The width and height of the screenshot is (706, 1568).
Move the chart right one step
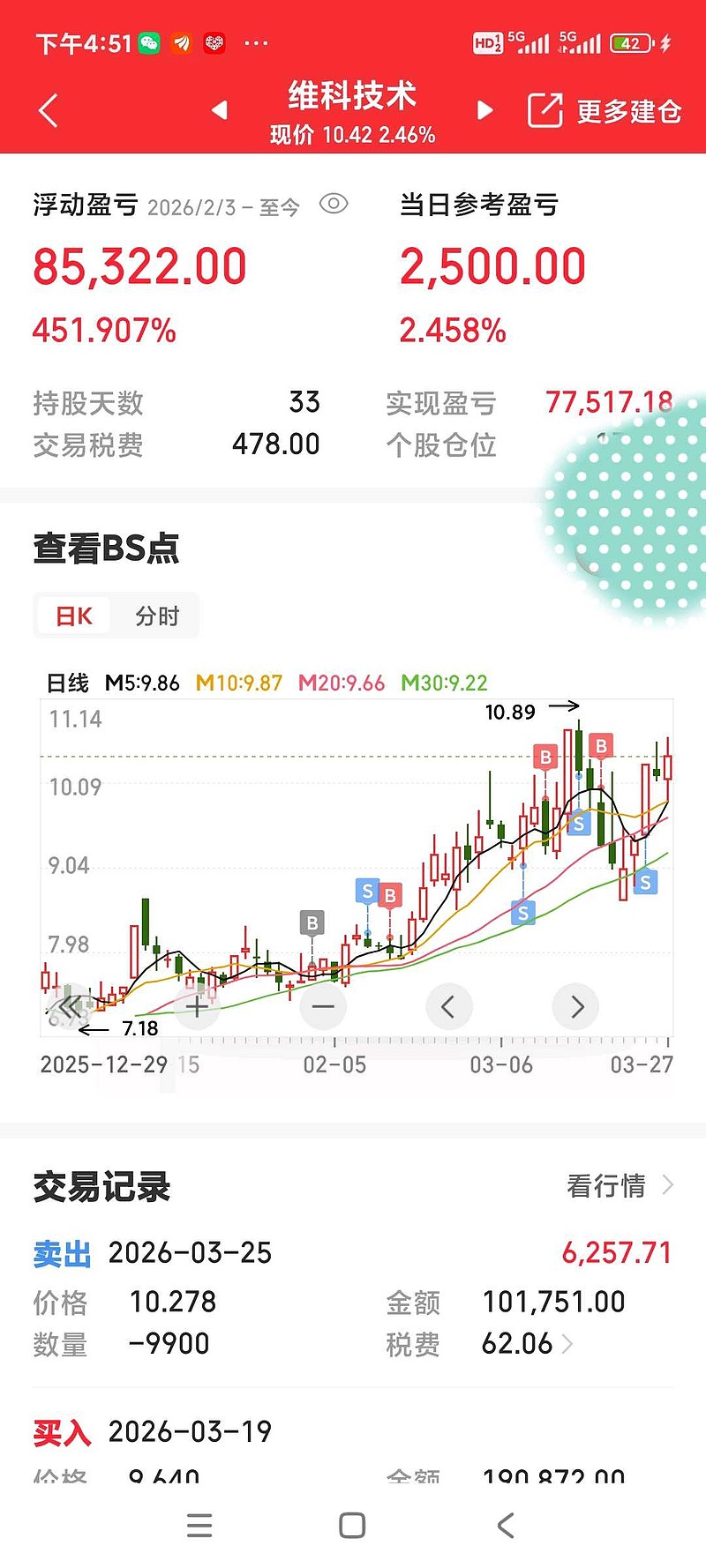(576, 1006)
